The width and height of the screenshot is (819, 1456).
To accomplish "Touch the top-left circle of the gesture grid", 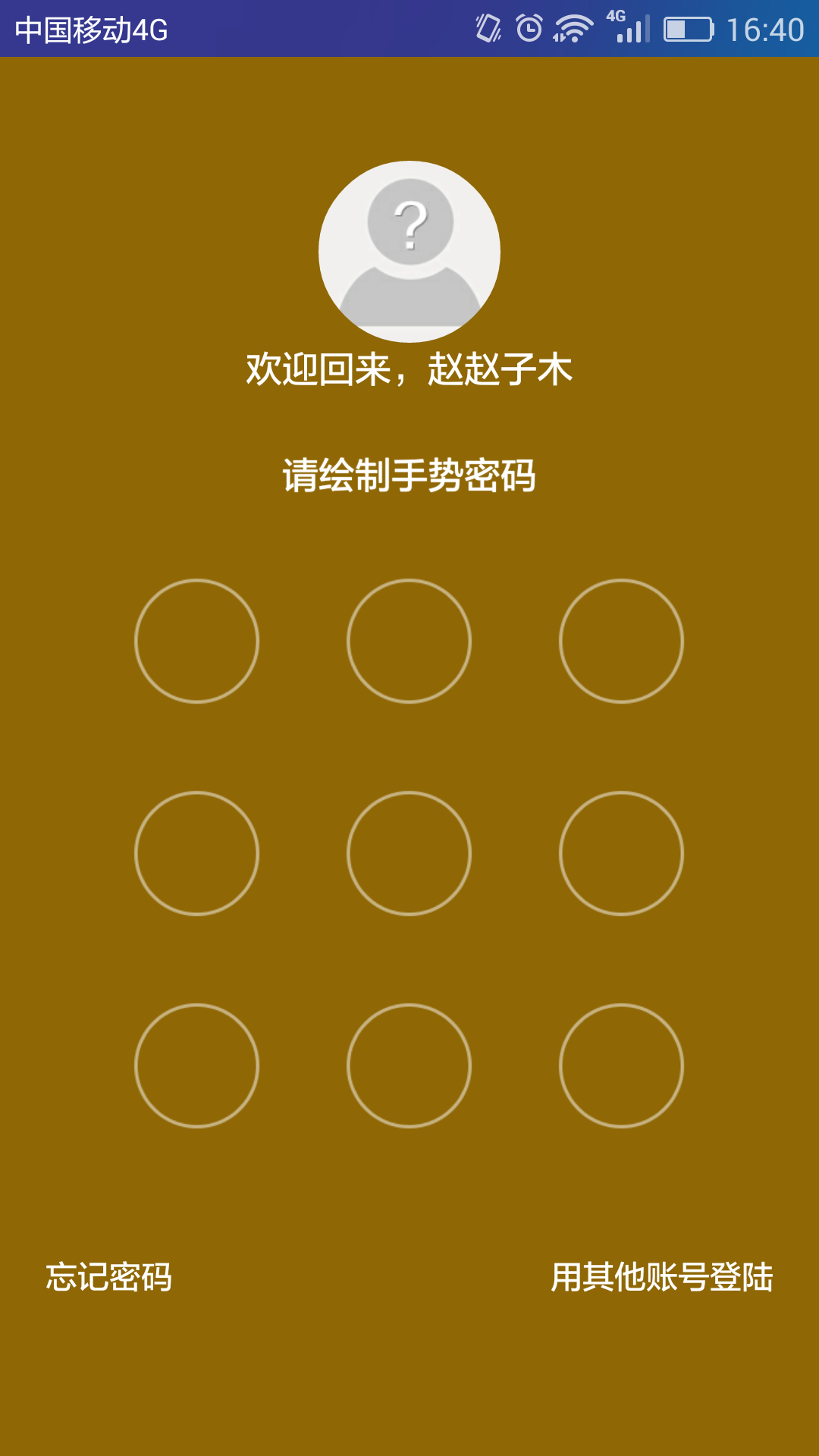I will (196, 641).
